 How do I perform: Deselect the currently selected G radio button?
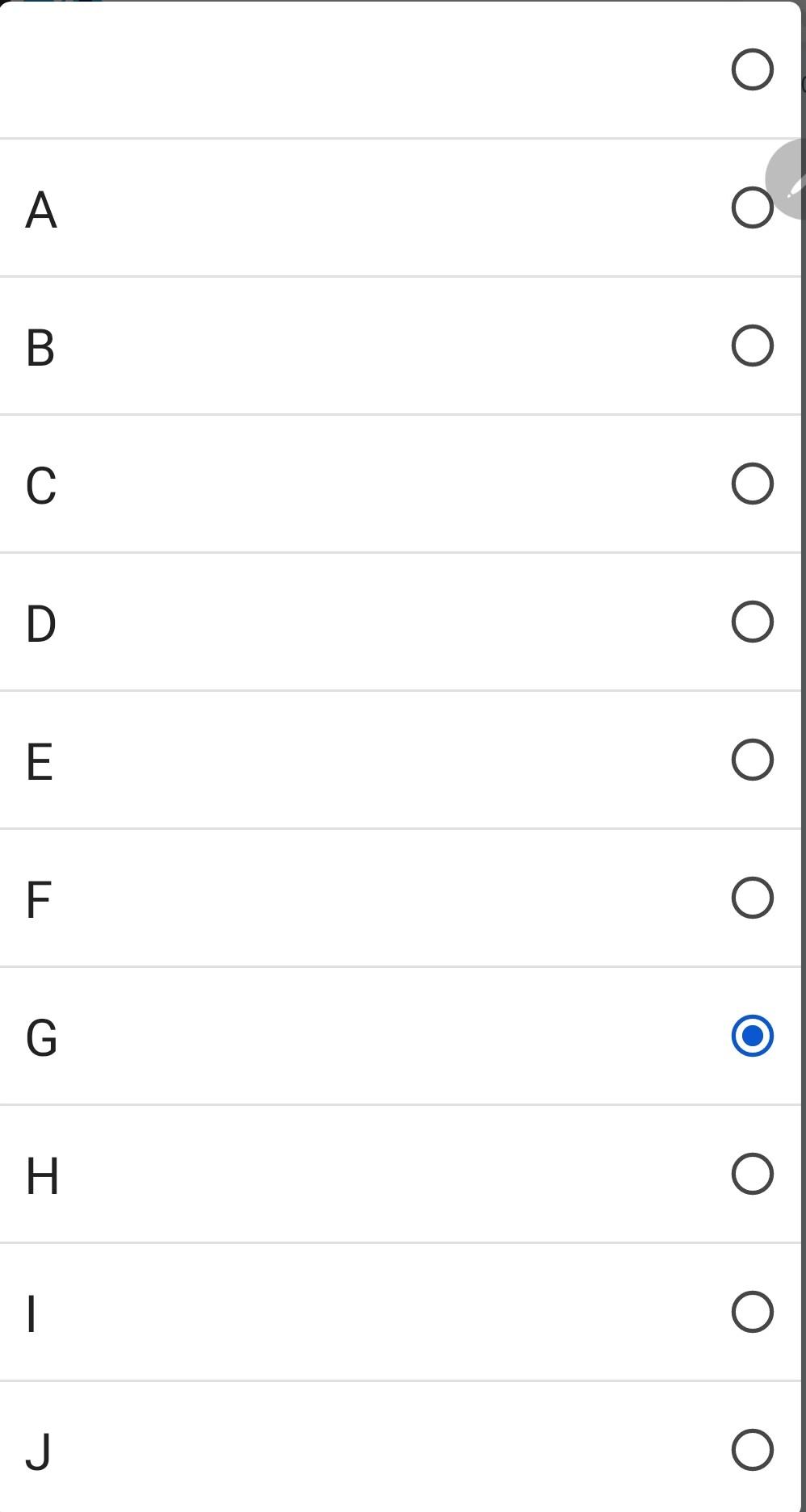click(751, 1034)
